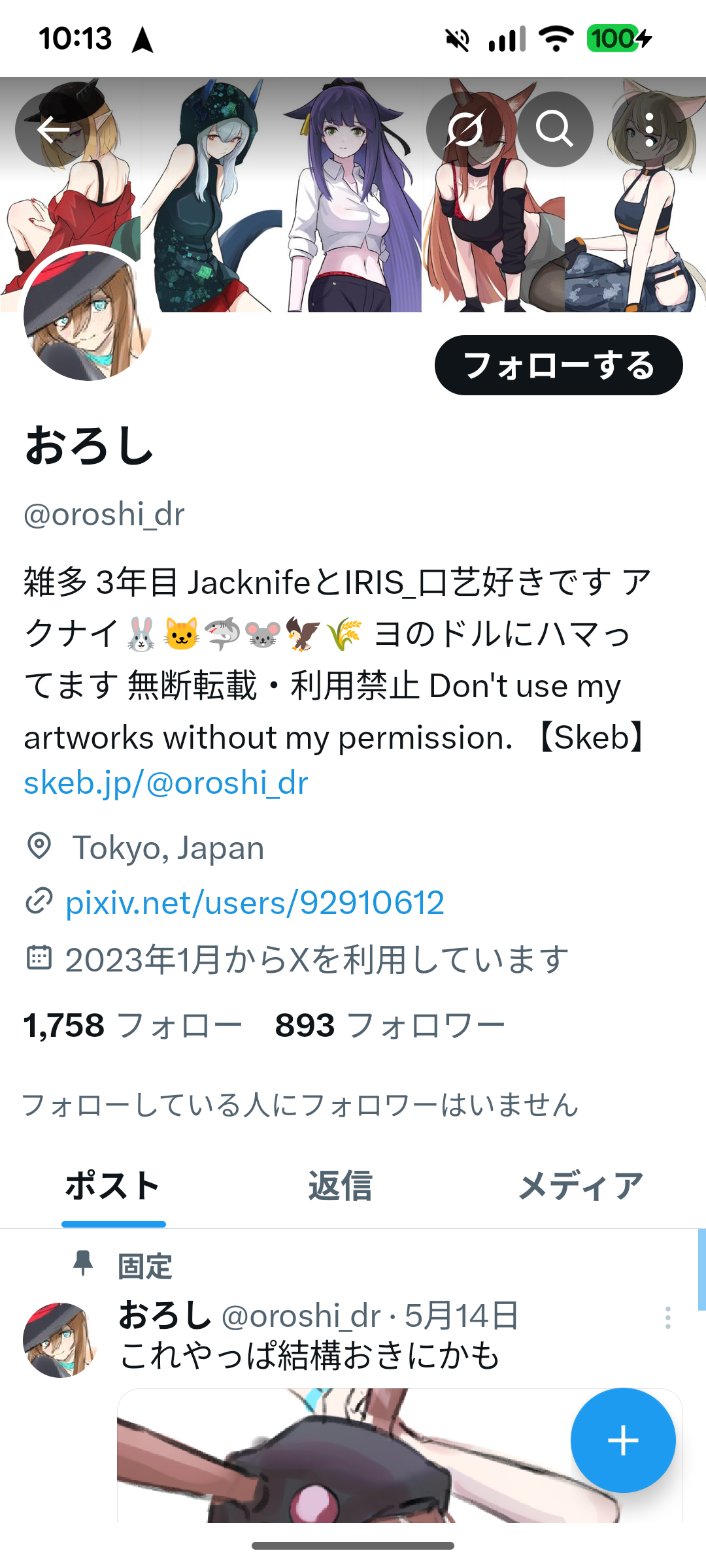Switch to the メディア tab
Viewport: 706px width, 1568px height.
tap(580, 1186)
